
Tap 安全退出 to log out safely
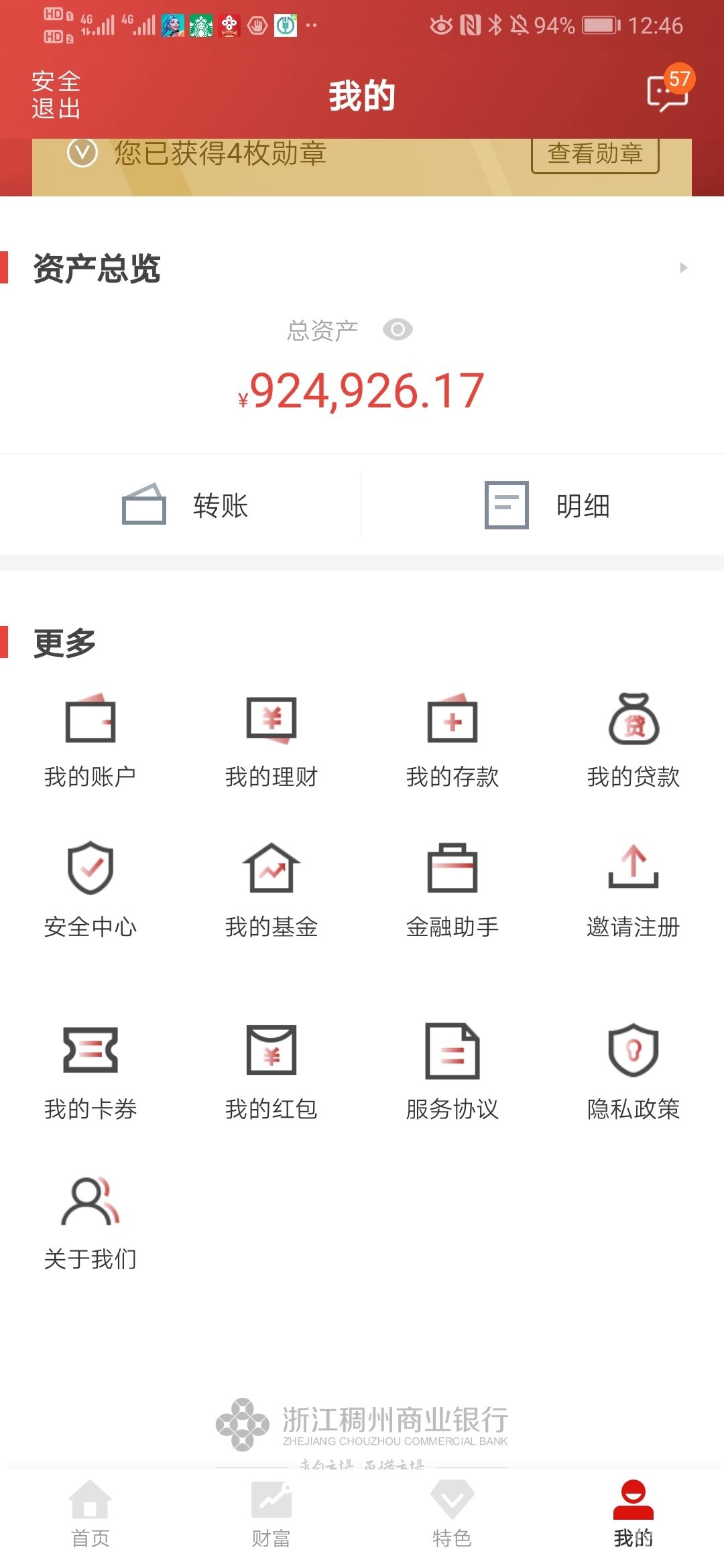point(56,94)
